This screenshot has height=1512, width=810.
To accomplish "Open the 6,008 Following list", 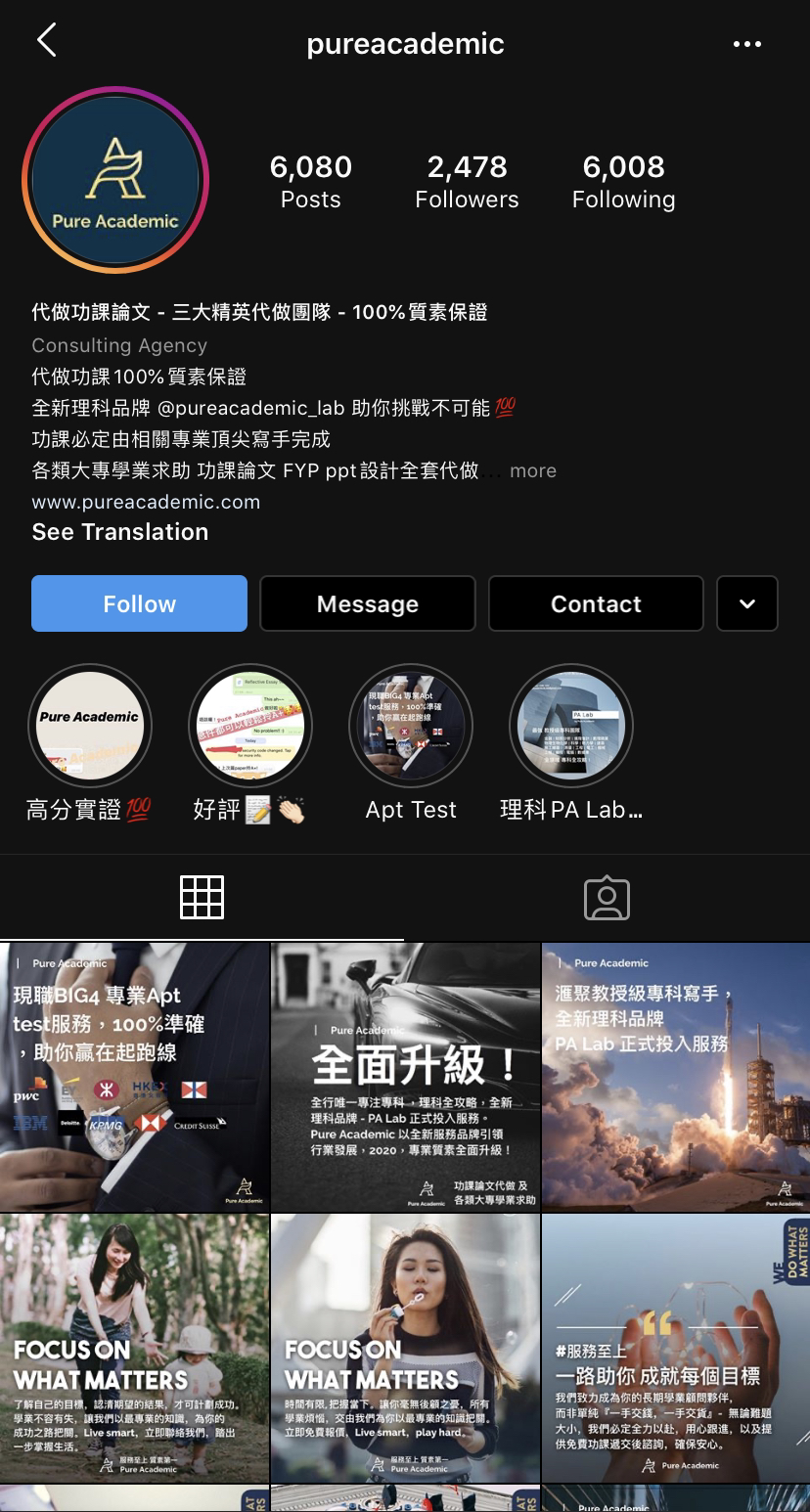I will click(623, 182).
